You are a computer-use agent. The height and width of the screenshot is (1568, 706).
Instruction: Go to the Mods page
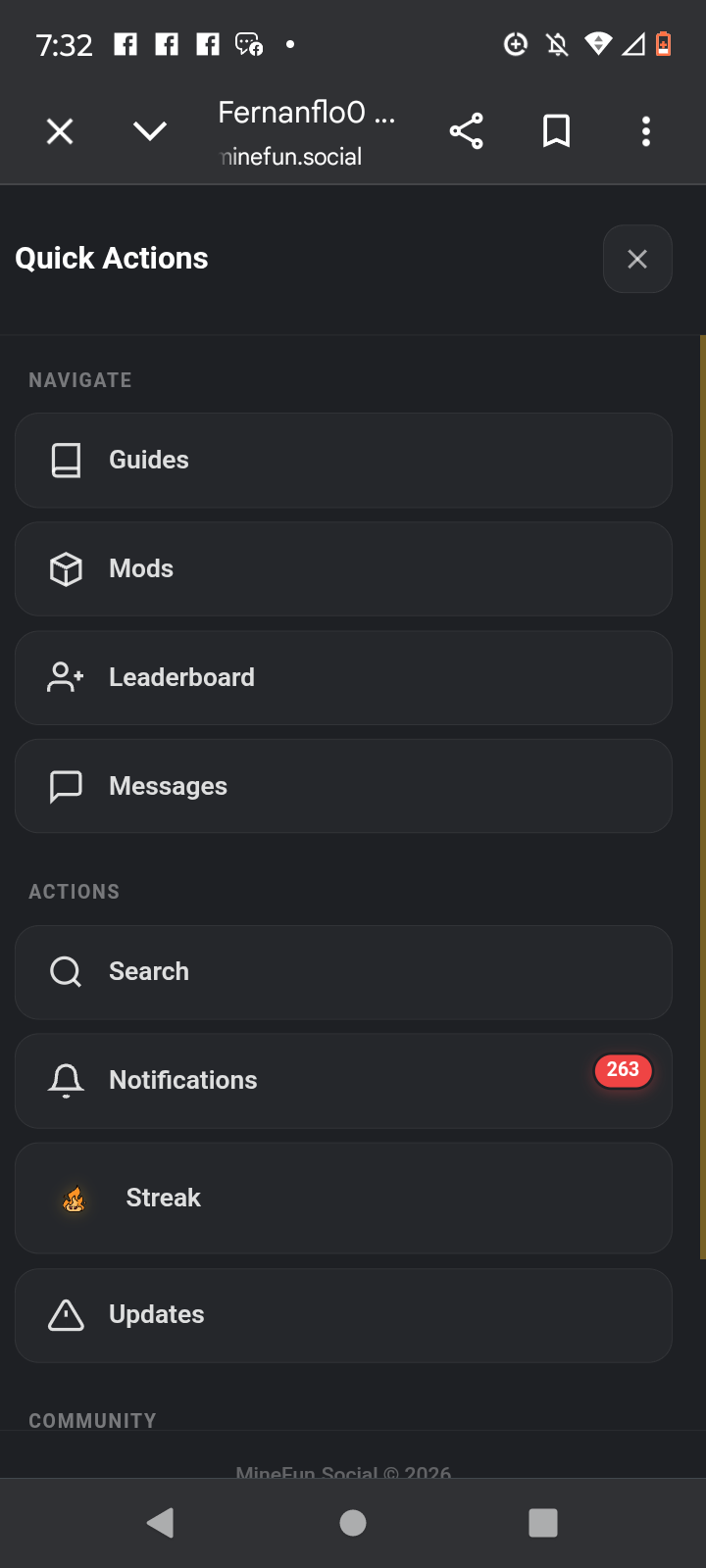[x=343, y=569]
